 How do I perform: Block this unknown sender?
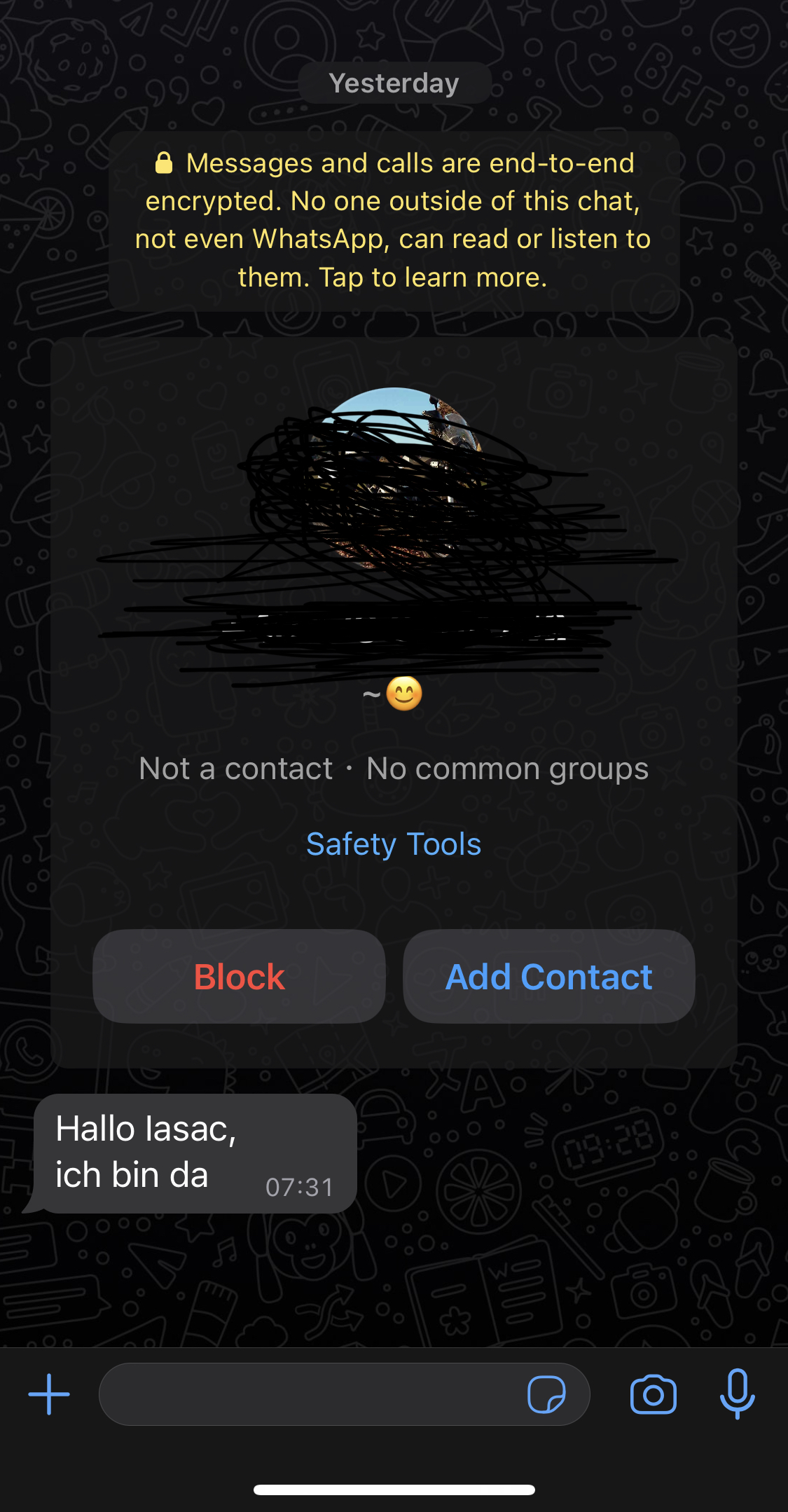(x=239, y=976)
